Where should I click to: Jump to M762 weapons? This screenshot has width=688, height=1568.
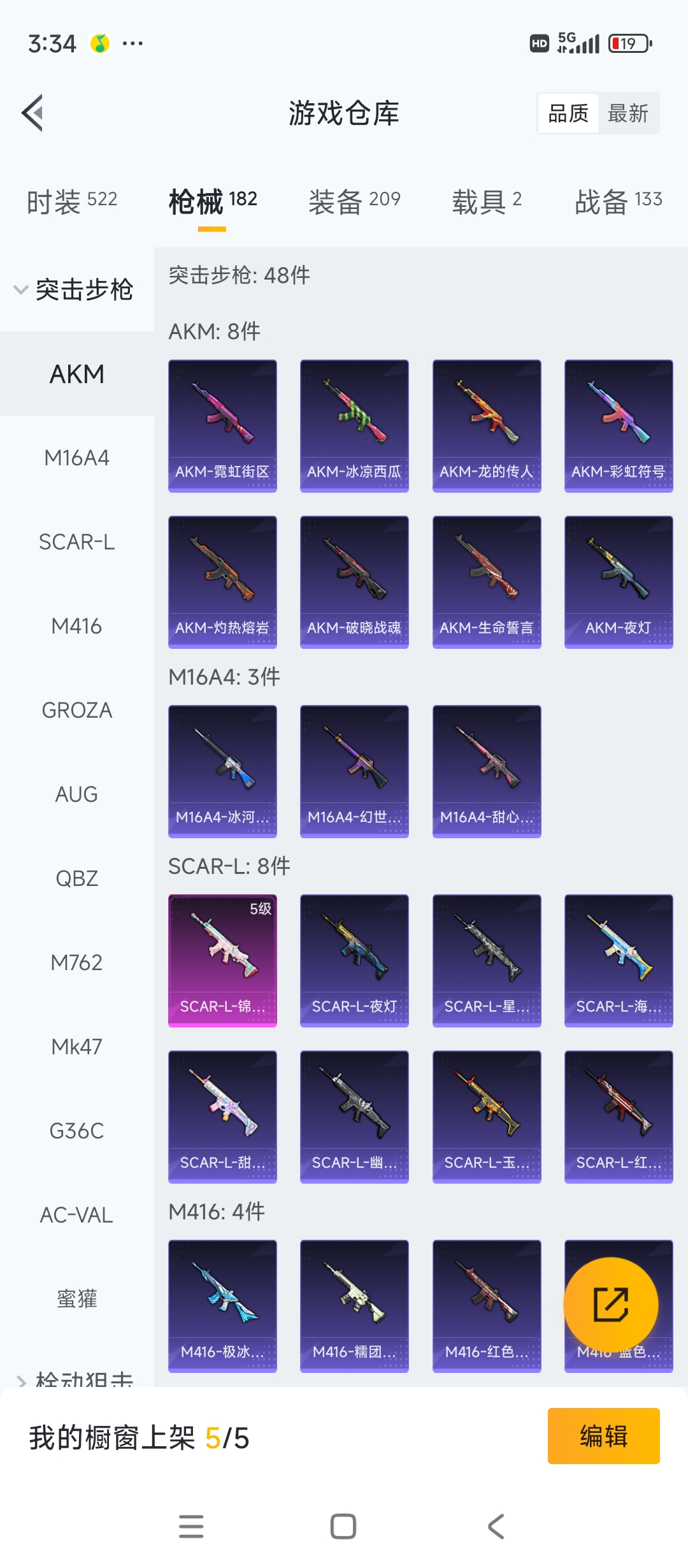(77, 962)
